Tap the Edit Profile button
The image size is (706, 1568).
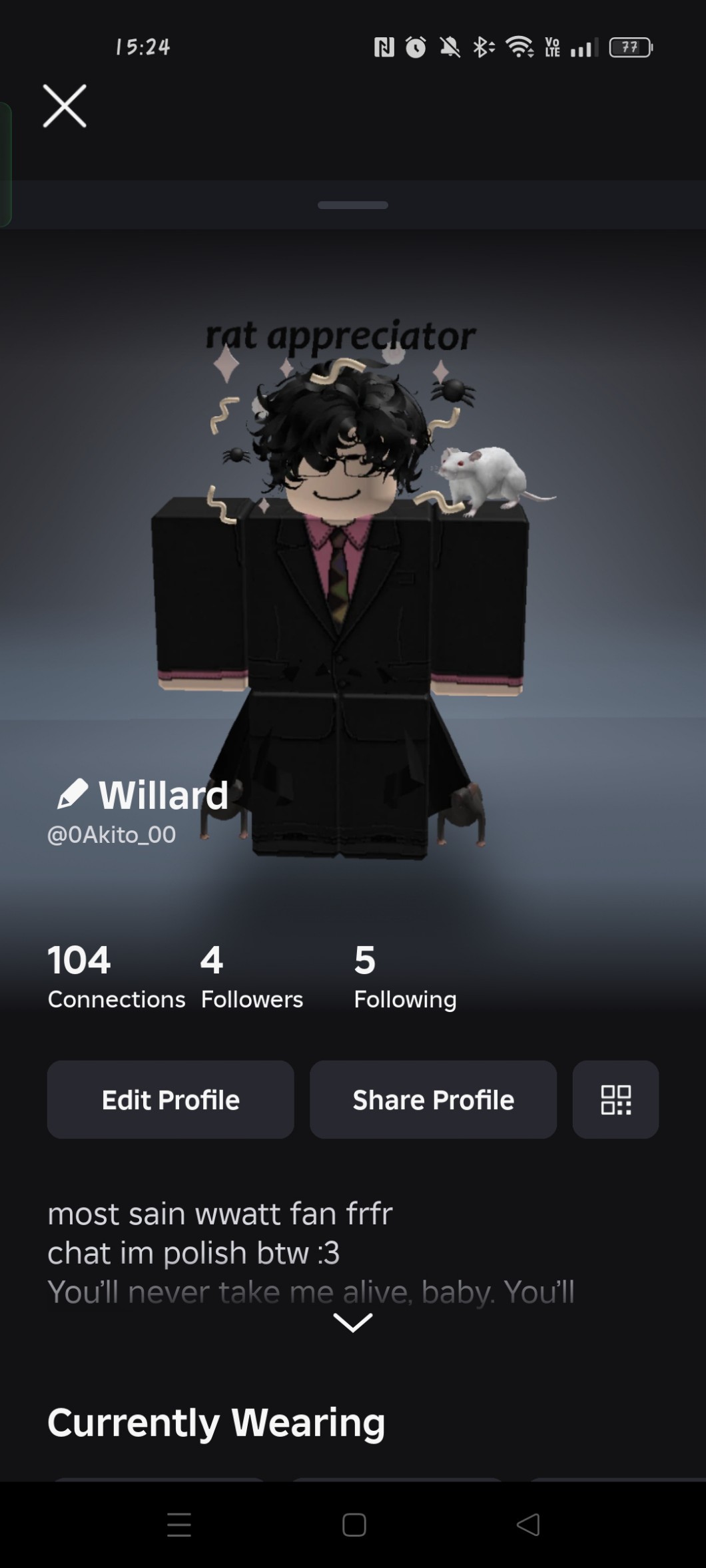click(171, 1099)
